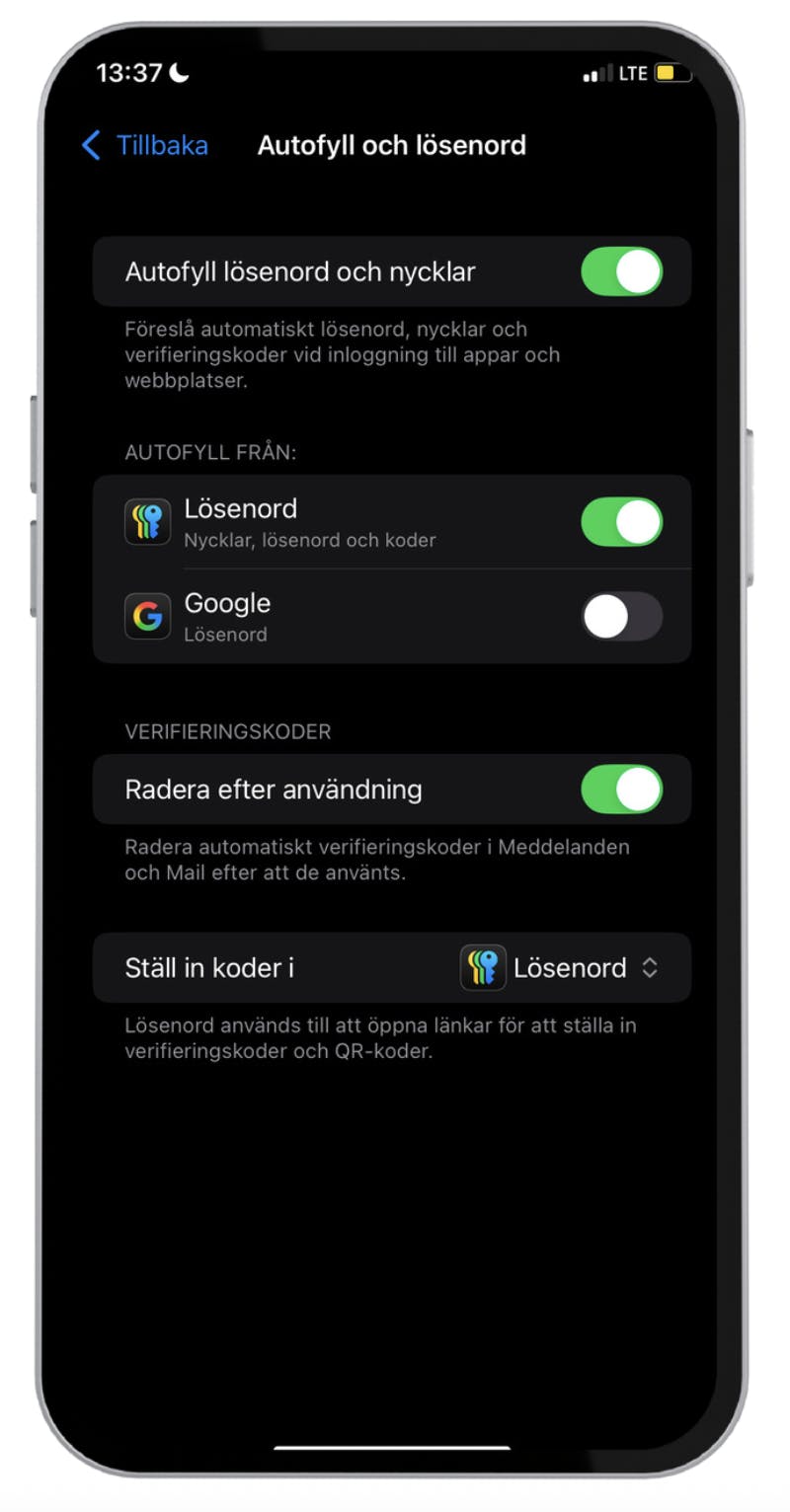Go back with the Tillbaka button
Image resolution: width=790 pixels, height=1512 pixels.
[x=145, y=145]
